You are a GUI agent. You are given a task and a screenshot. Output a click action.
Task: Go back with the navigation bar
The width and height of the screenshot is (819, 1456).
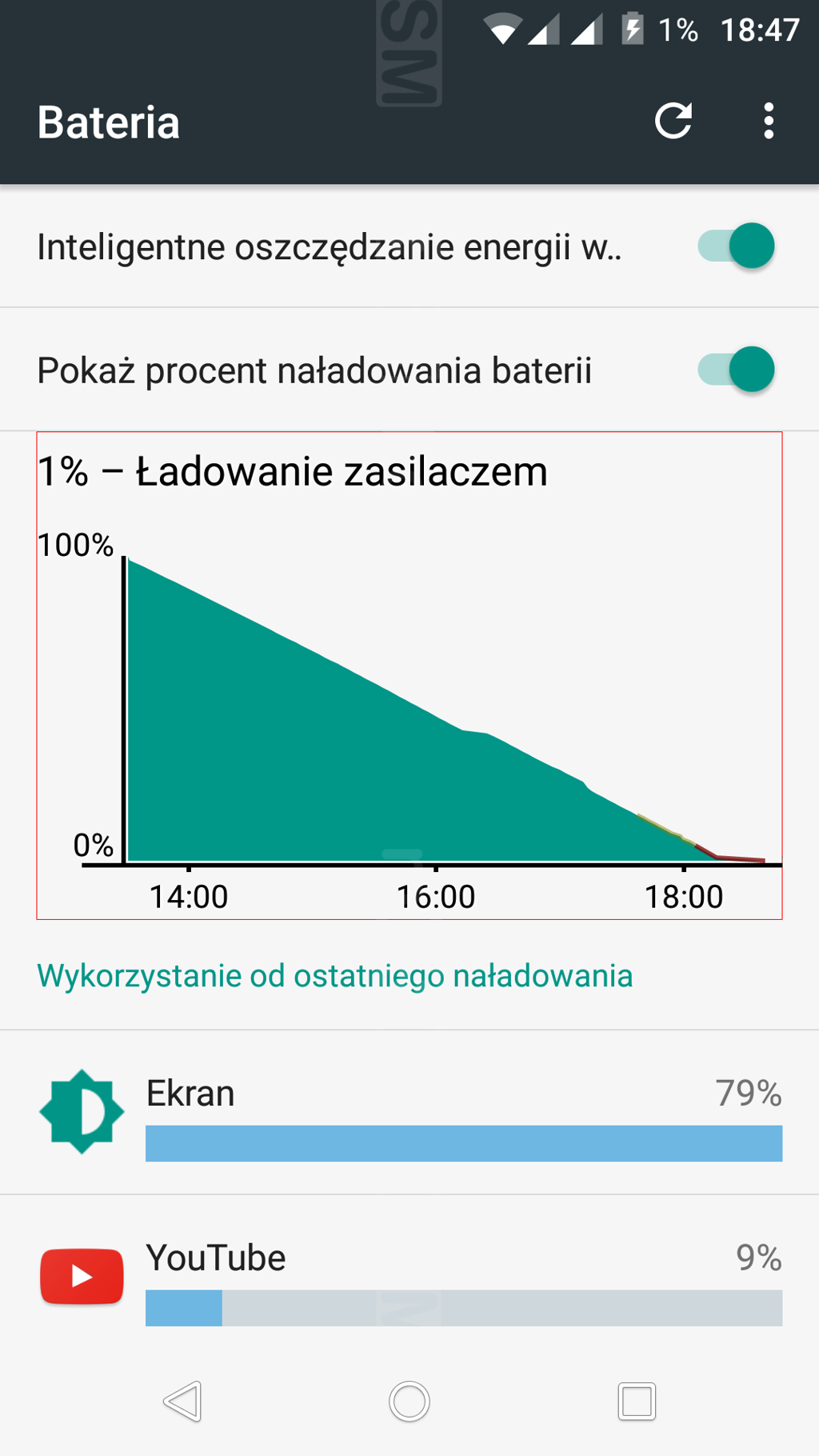tap(182, 1402)
